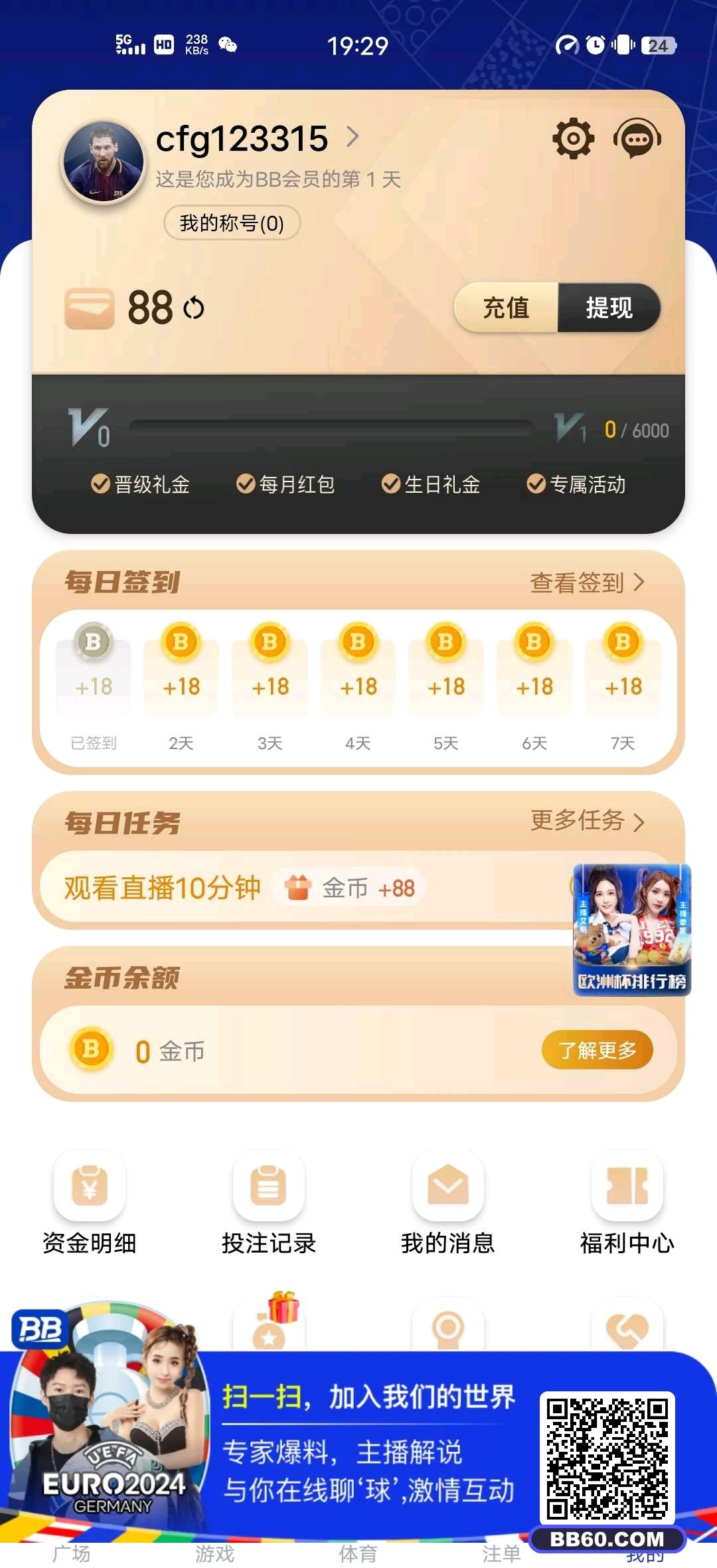The width and height of the screenshot is (717, 1568).
Task: Switch to the 体育 tab
Action: tap(358, 1554)
